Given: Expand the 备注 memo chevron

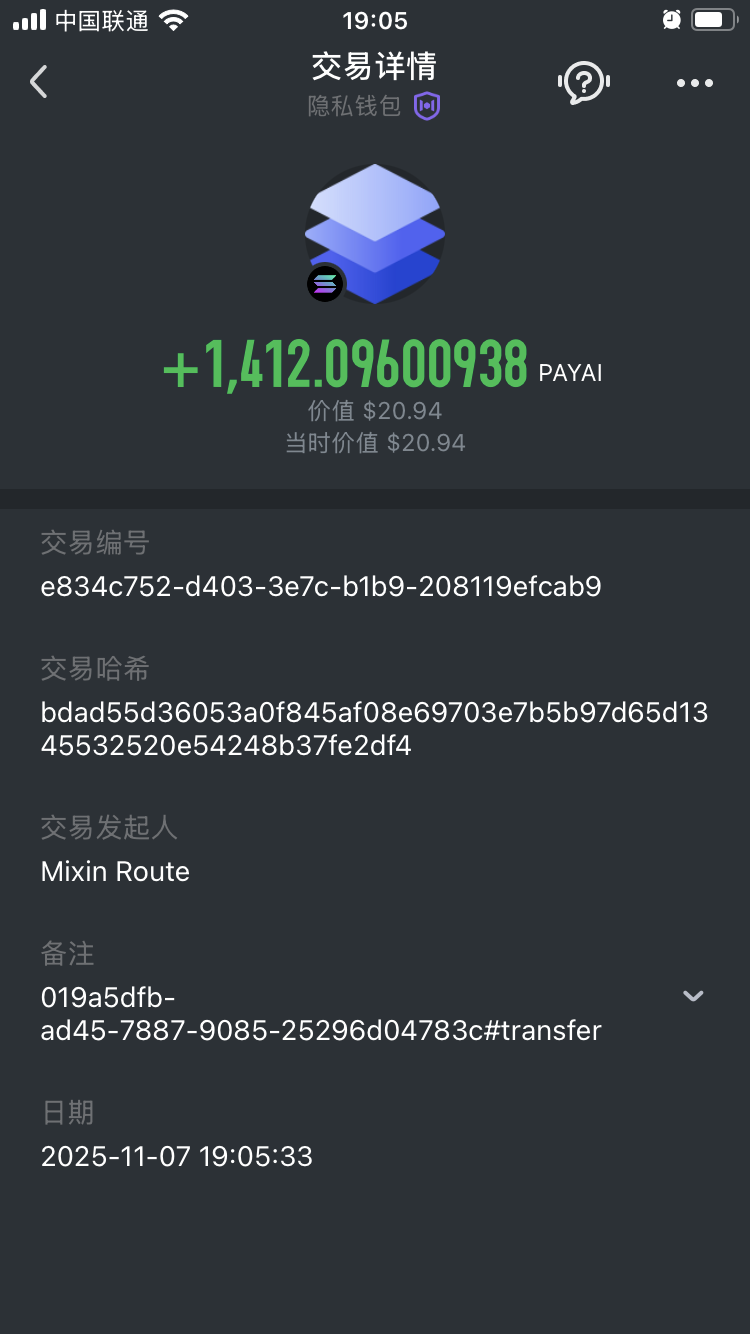Looking at the screenshot, I should pyautogui.click(x=693, y=996).
